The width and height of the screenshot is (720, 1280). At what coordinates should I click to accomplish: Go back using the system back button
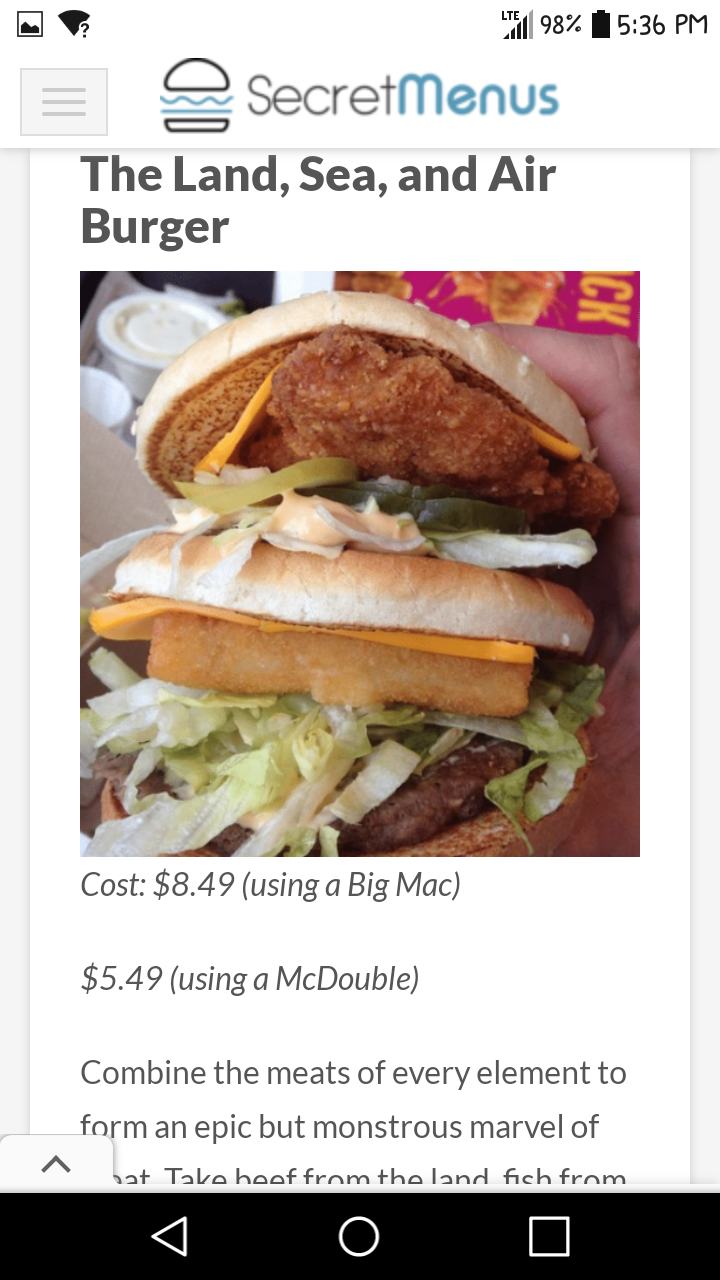tap(169, 1236)
